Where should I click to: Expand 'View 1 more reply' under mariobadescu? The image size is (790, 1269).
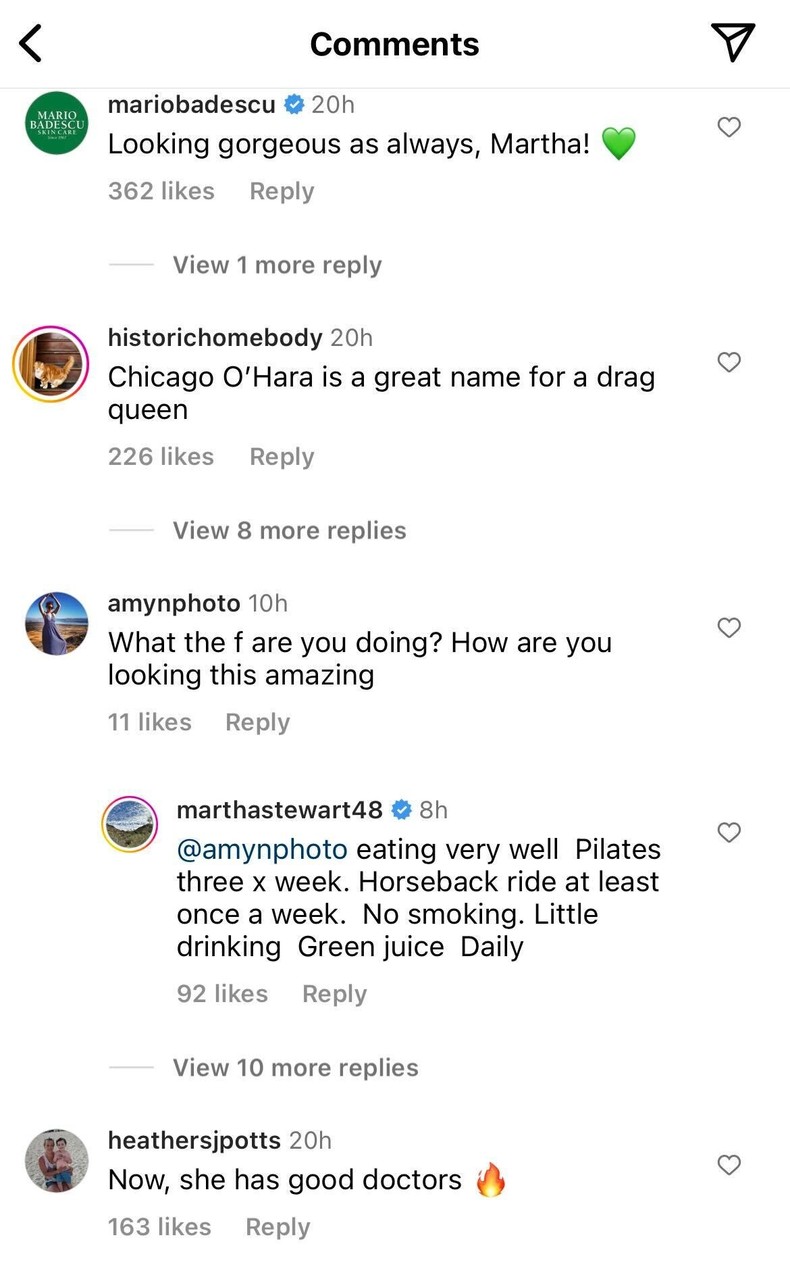277,264
